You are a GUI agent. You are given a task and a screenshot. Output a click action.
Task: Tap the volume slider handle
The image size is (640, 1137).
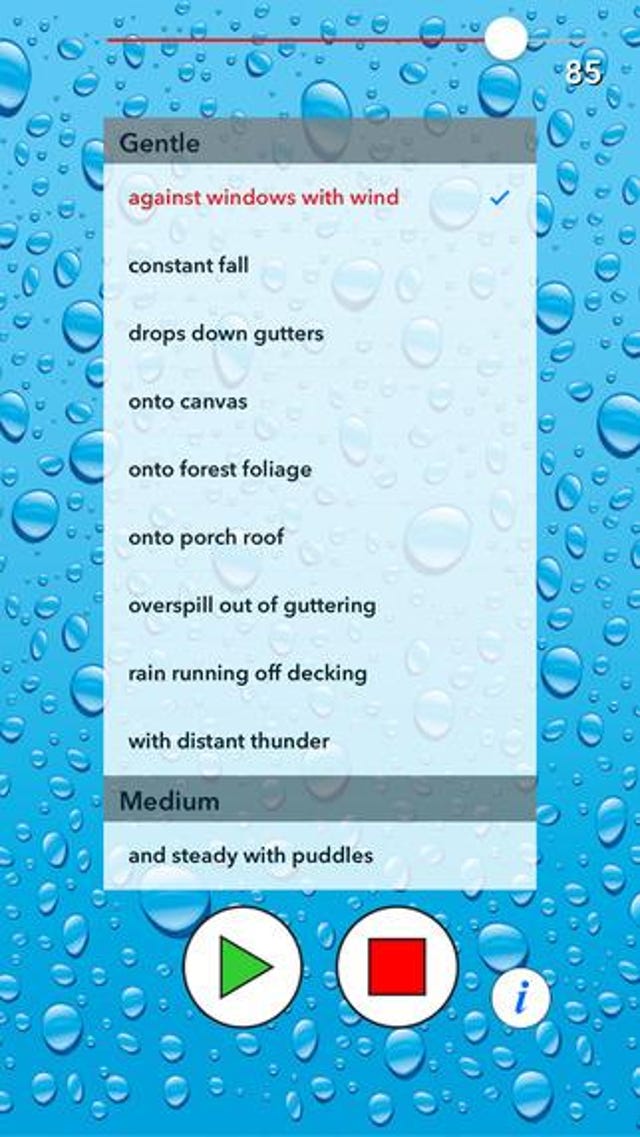[x=506, y=39]
